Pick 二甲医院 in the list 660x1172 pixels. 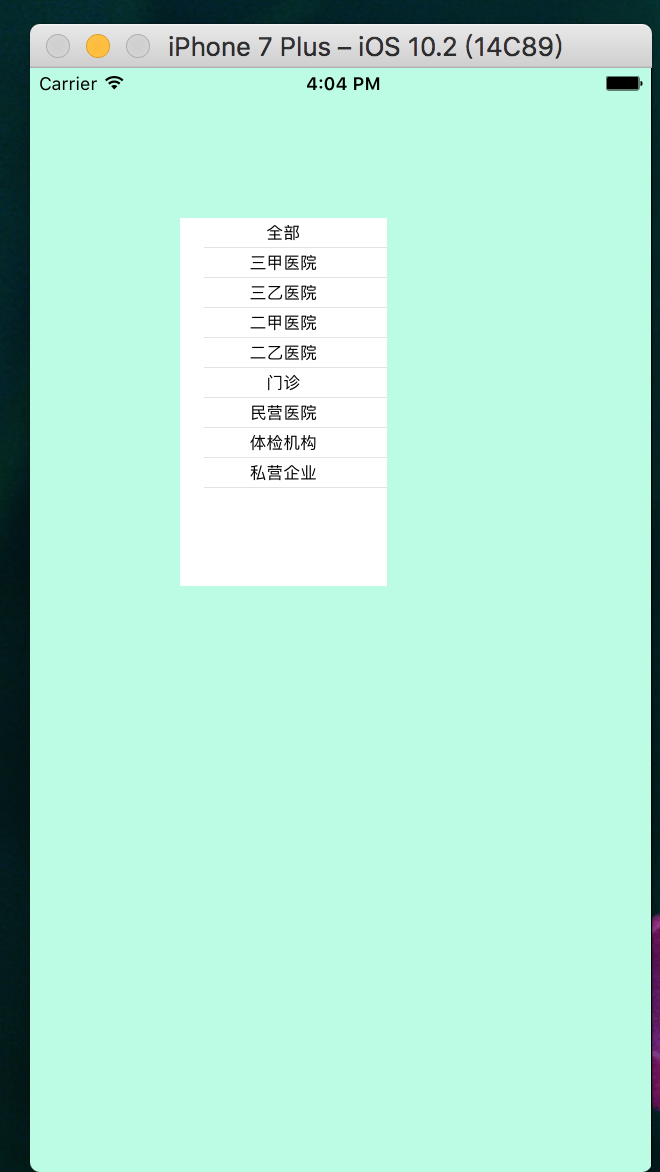pos(283,322)
